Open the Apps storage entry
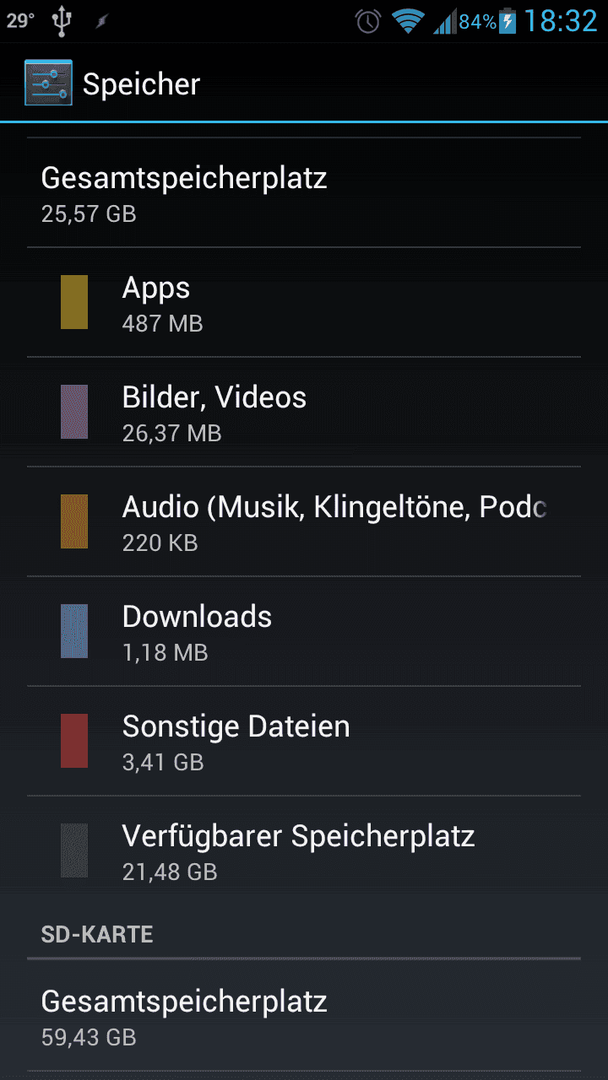 click(304, 302)
